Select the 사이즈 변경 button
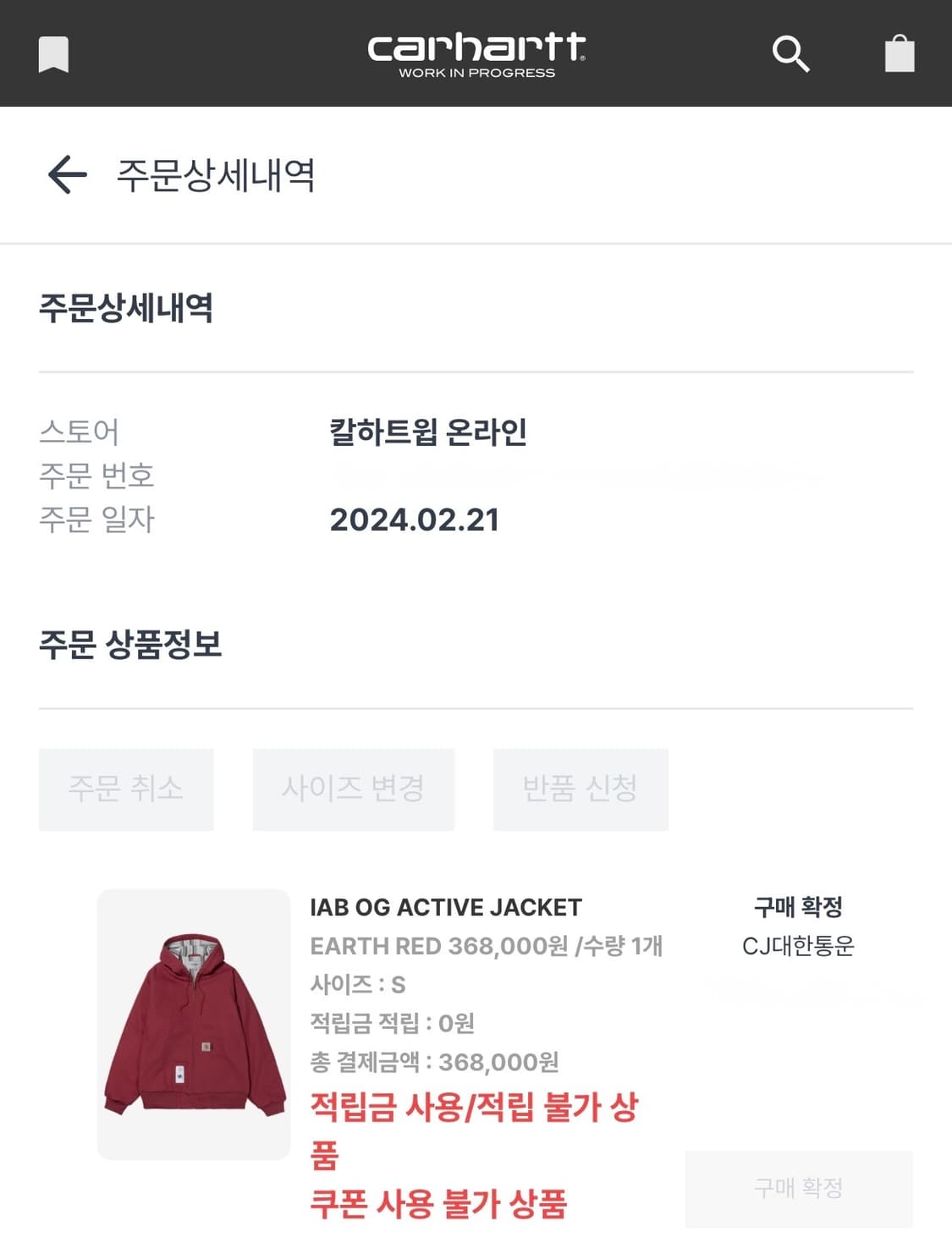Viewport: 952px width, 1259px height. (x=353, y=789)
